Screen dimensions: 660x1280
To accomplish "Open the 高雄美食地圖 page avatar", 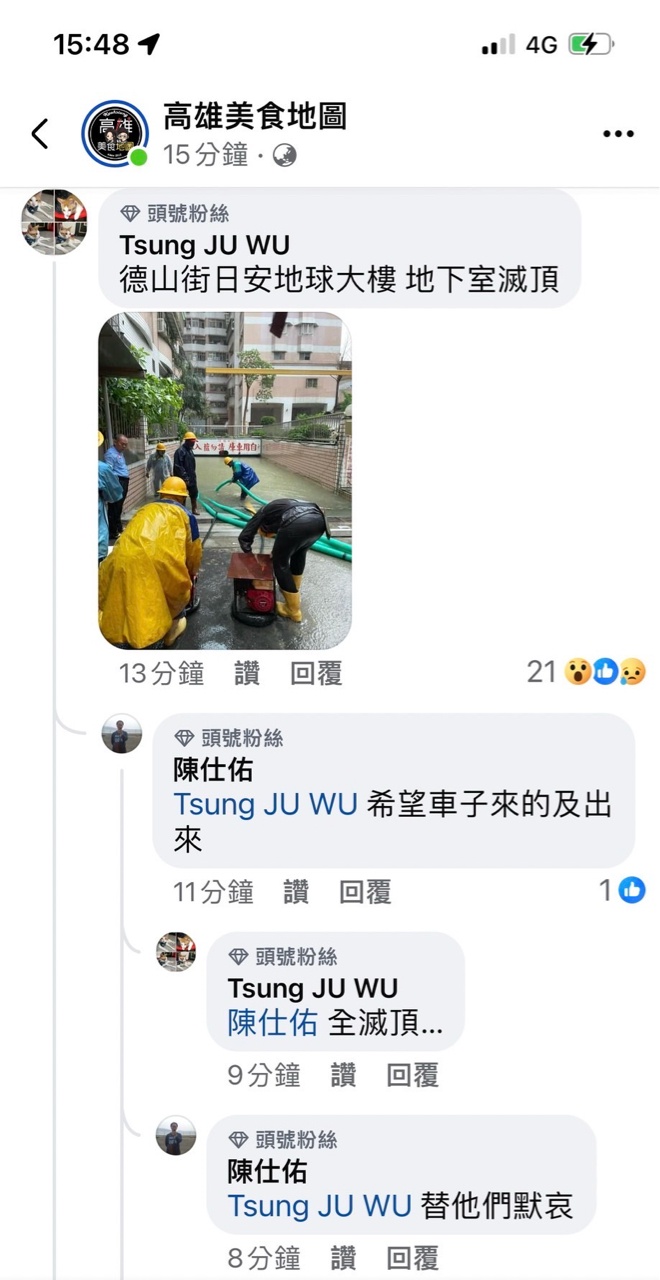I will 114,133.
